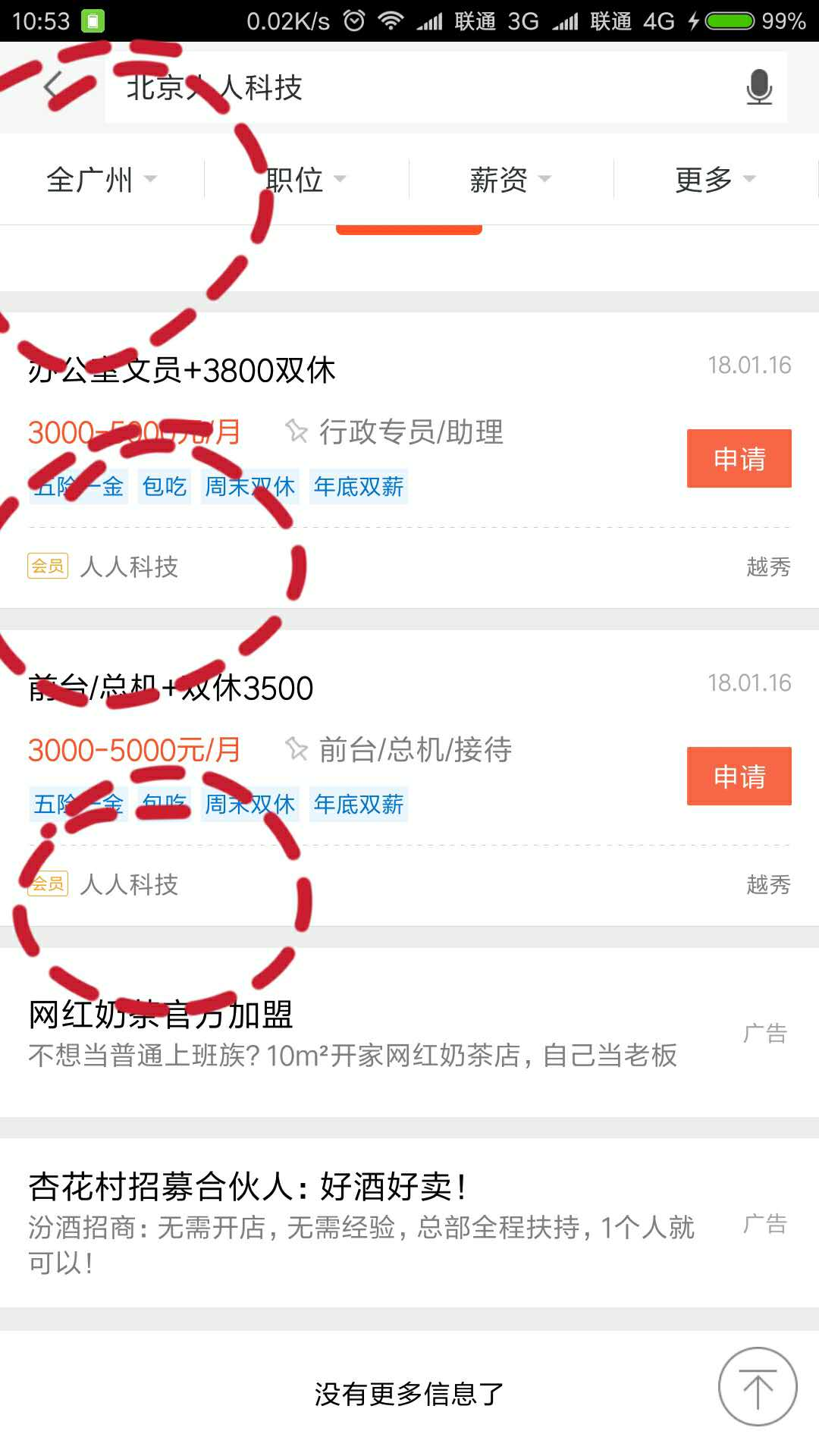Tap the search field containing 北京人人科技
Screen dimensions: 819x1456
(x=425, y=87)
